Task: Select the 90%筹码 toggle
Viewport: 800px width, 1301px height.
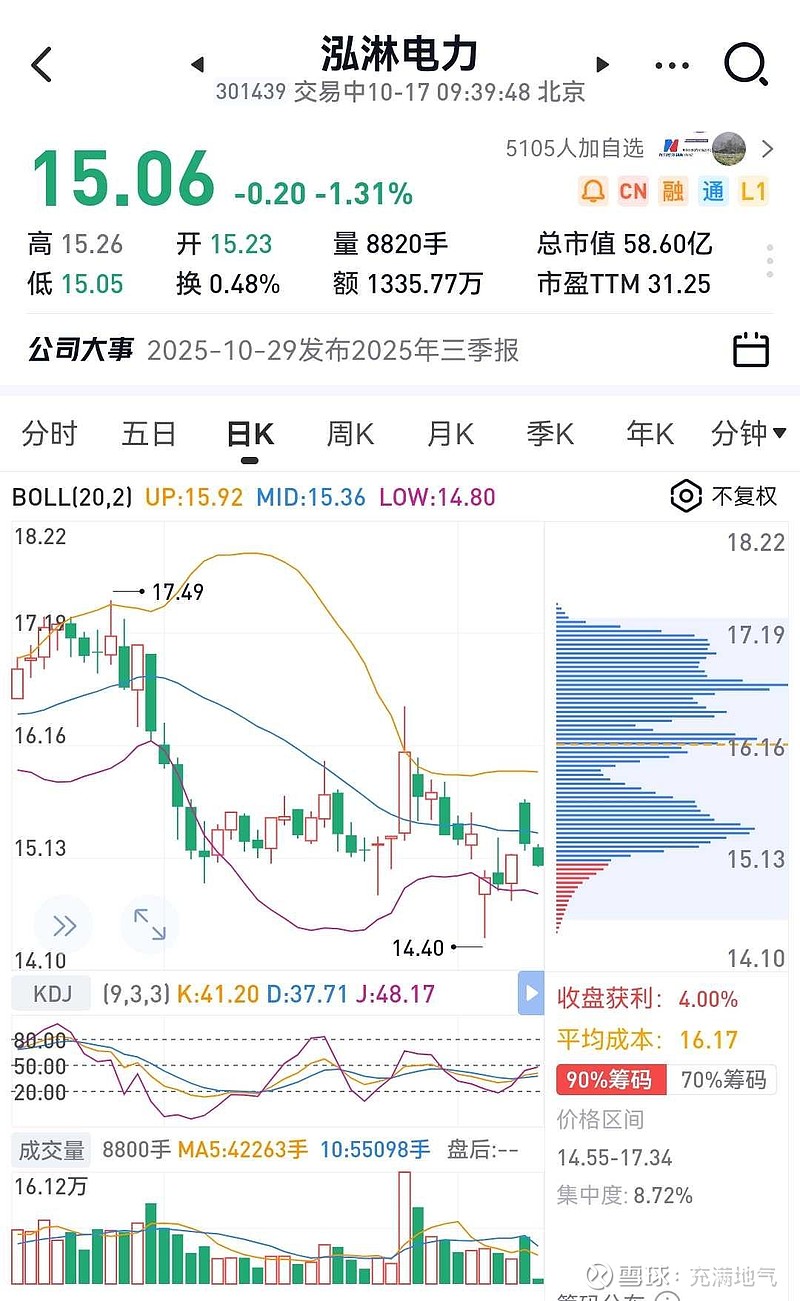Action: click(610, 1080)
